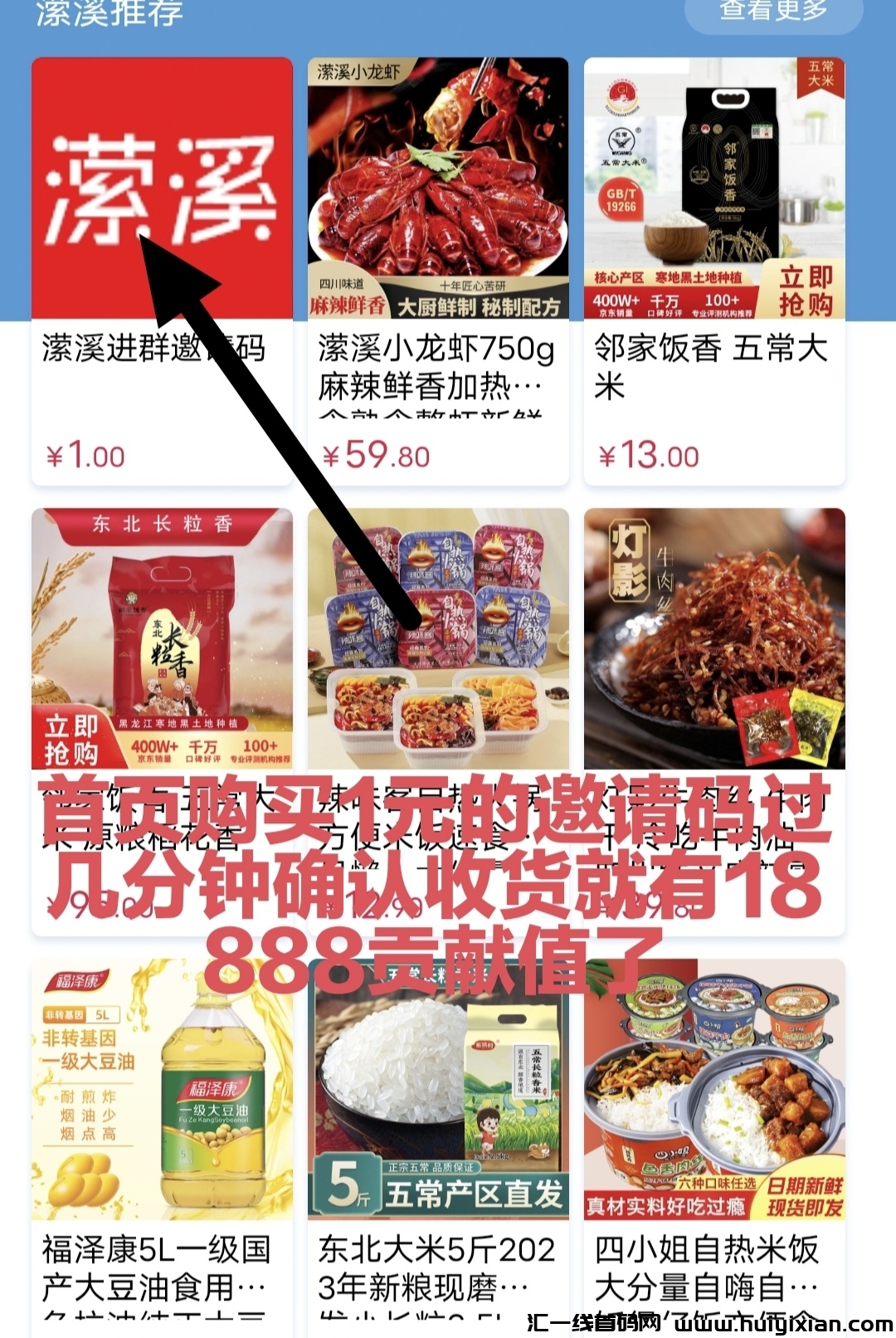
Task: Open the 潆溪小龙虾750g product listing
Action: click(x=438, y=183)
